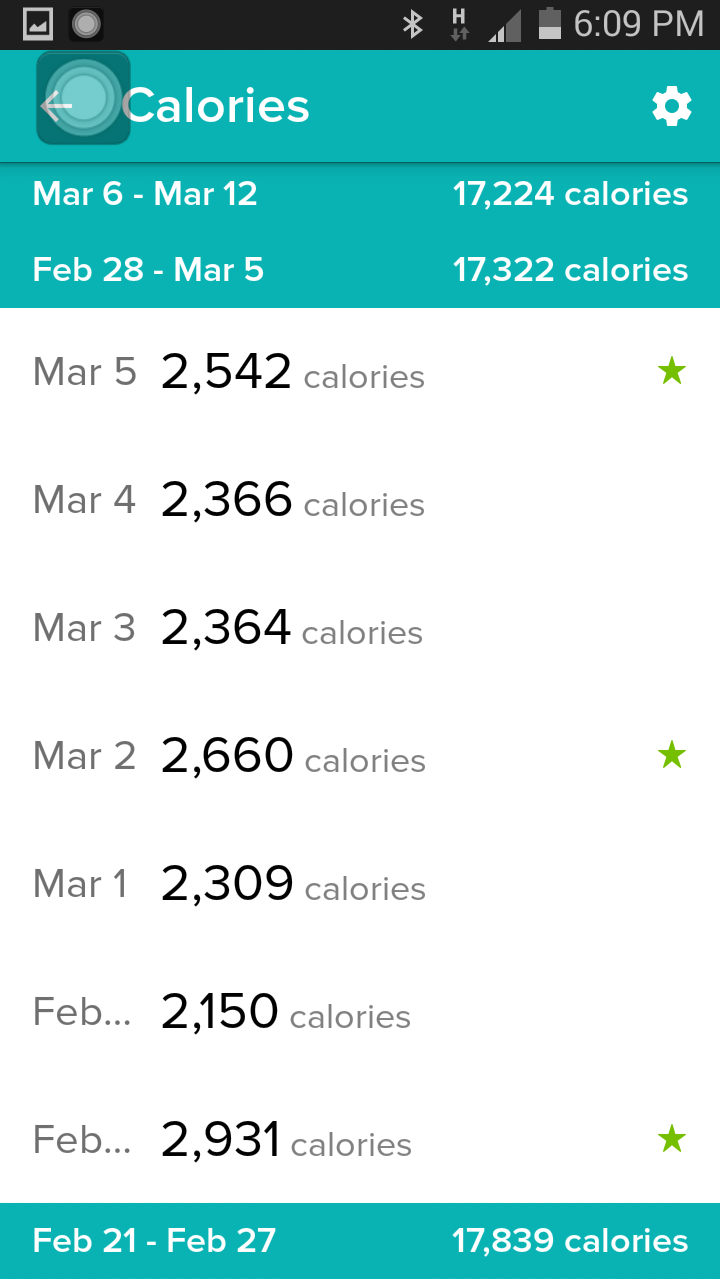Go back using the arrow

click(57, 105)
